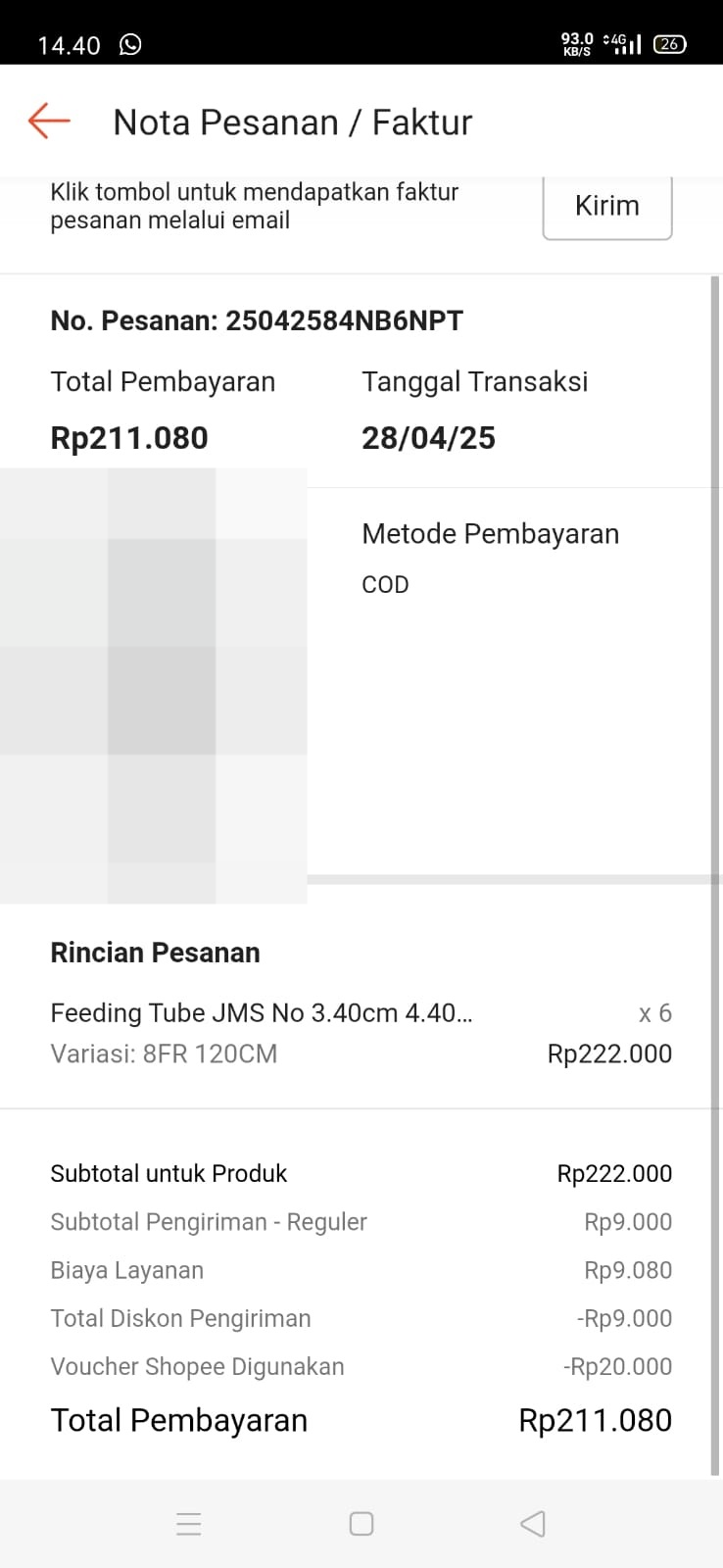Tap the system back triangle
Image resolution: width=723 pixels, height=1568 pixels.
click(533, 1524)
